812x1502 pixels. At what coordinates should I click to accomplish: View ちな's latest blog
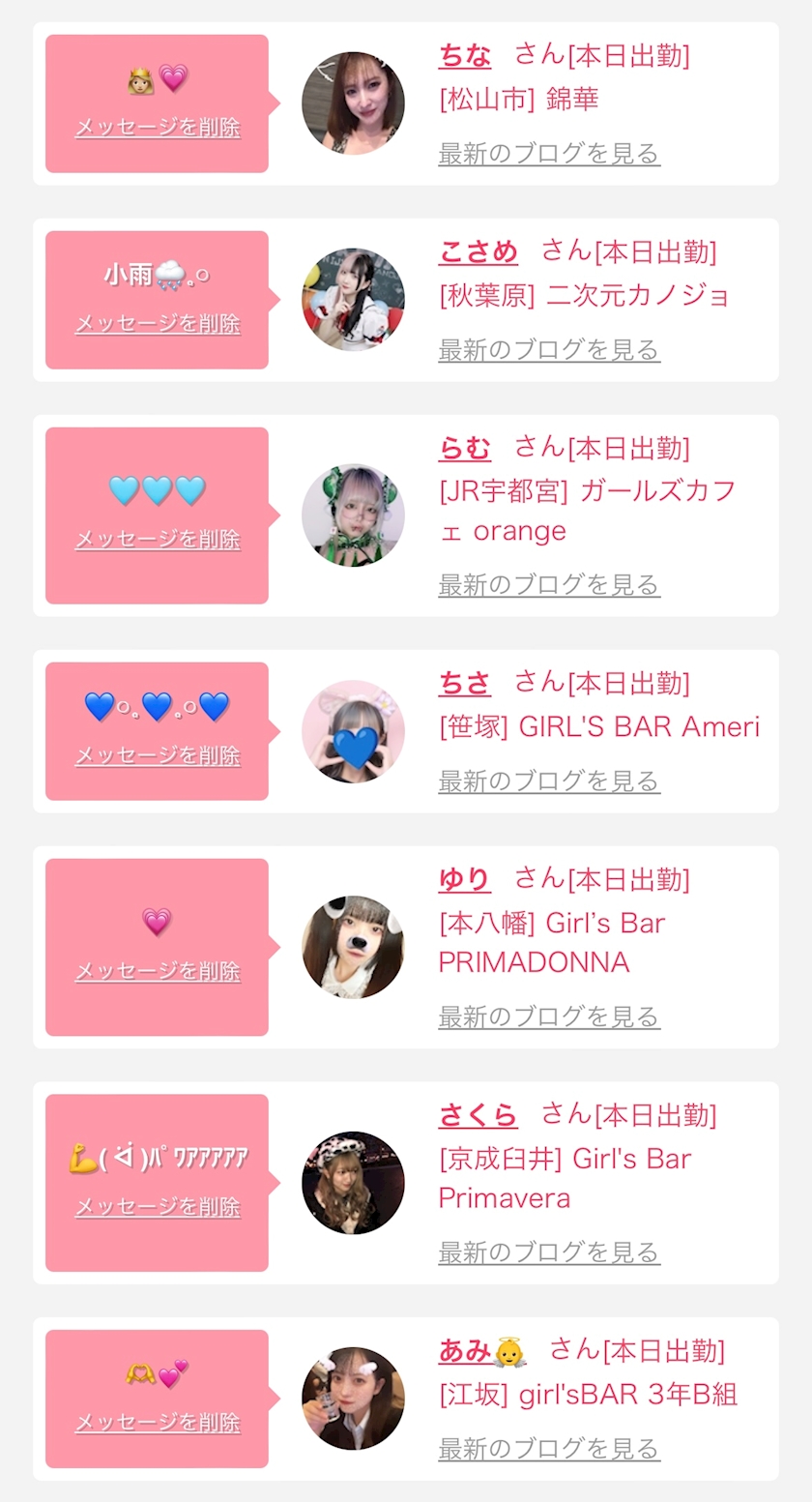[549, 154]
